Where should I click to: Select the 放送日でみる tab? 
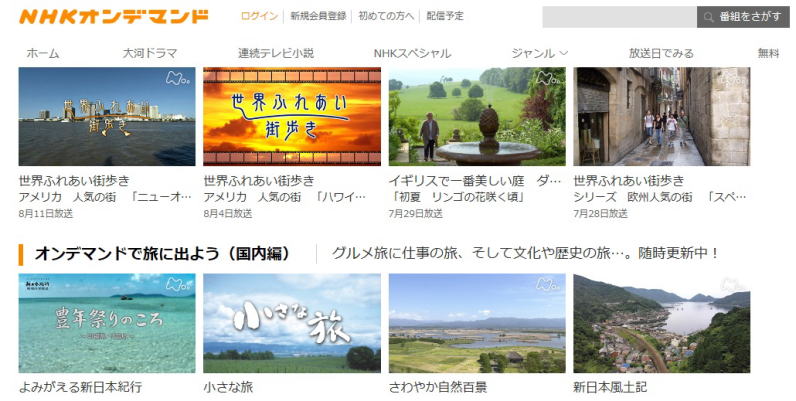point(661,53)
